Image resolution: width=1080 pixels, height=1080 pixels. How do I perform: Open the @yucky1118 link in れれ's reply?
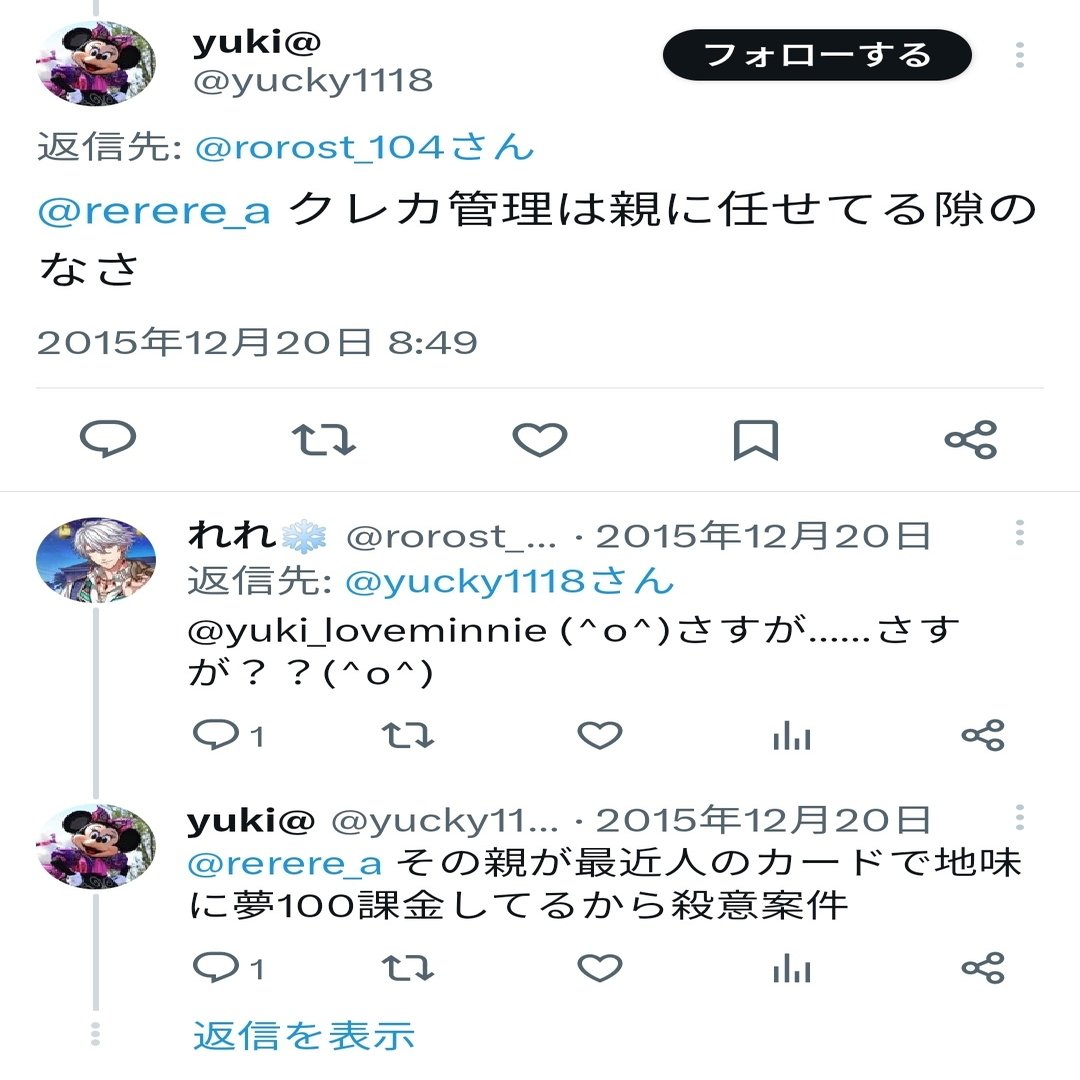[x=510, y=581]
